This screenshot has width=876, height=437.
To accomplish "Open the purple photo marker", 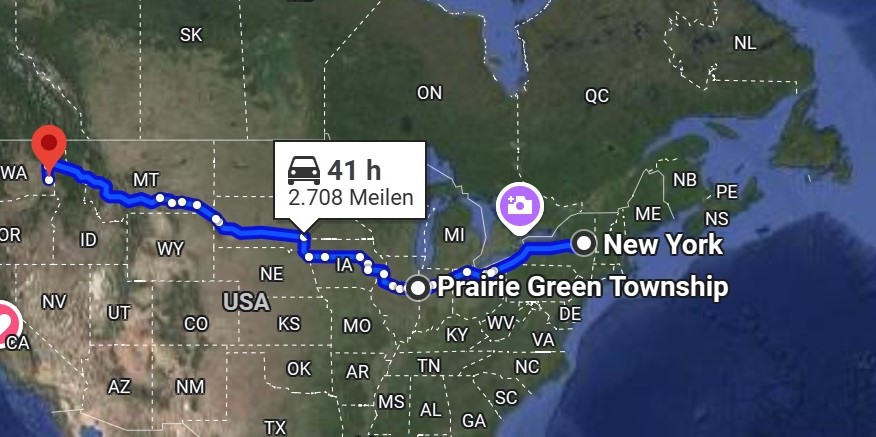I will [x=519, y=207].
